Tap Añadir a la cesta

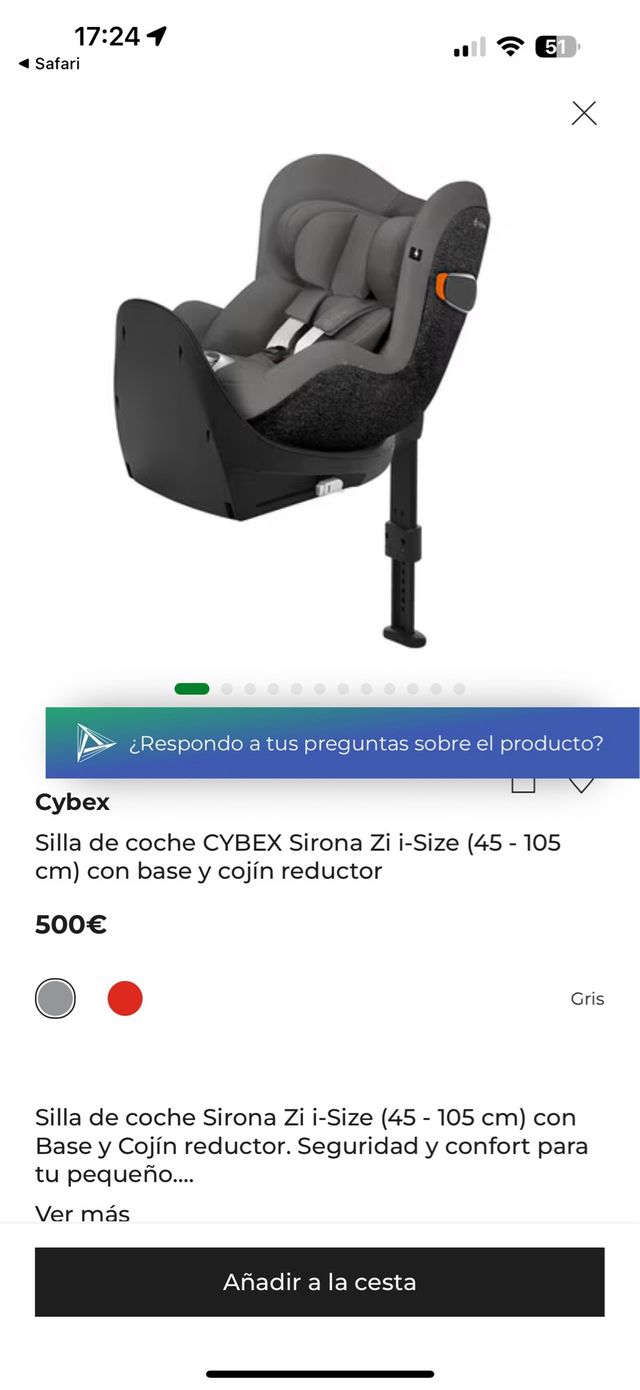tap(320, 1281)
